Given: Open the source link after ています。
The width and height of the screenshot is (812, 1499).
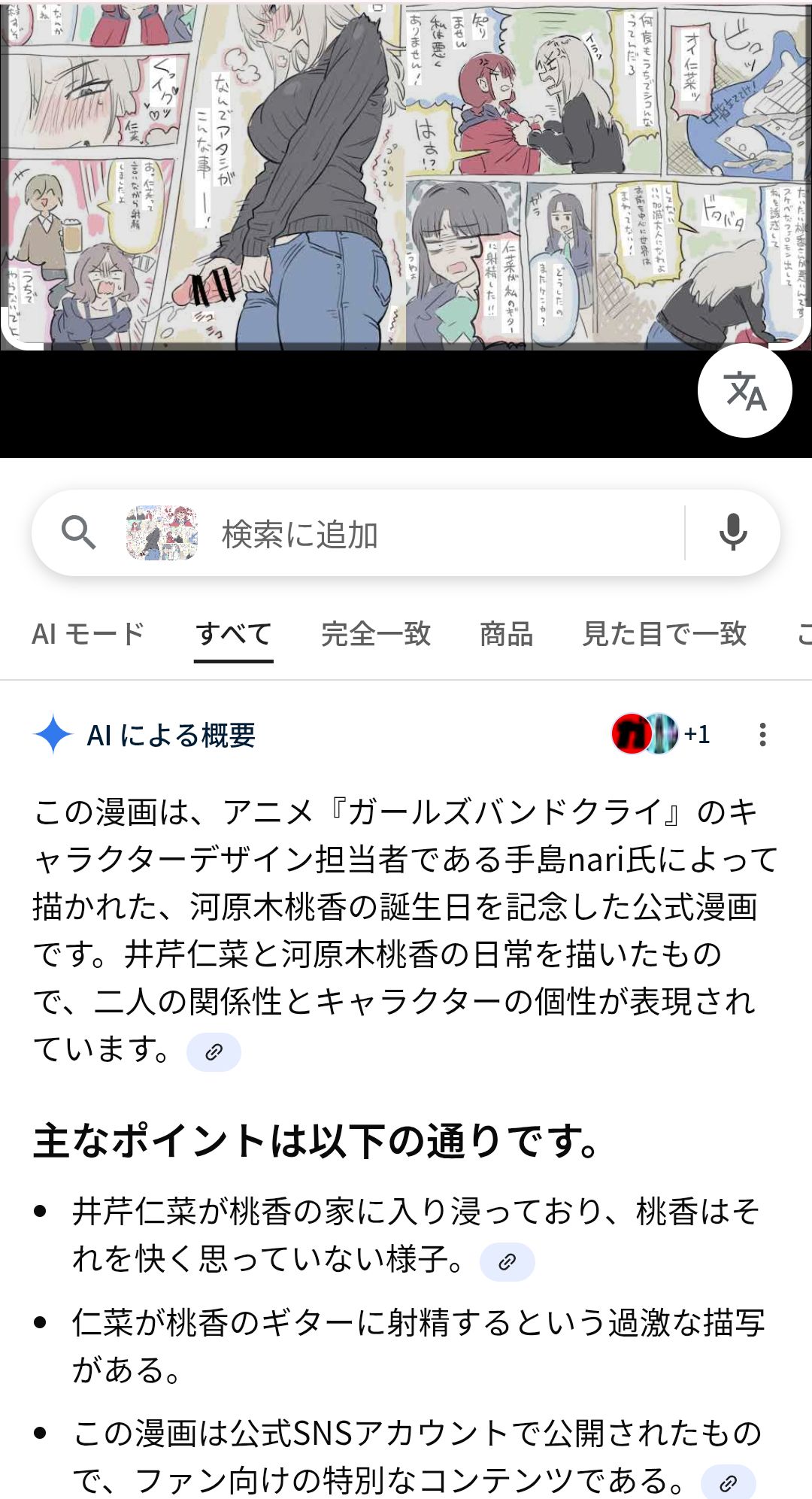Looking at the screenshot, I should point(214,1051).
